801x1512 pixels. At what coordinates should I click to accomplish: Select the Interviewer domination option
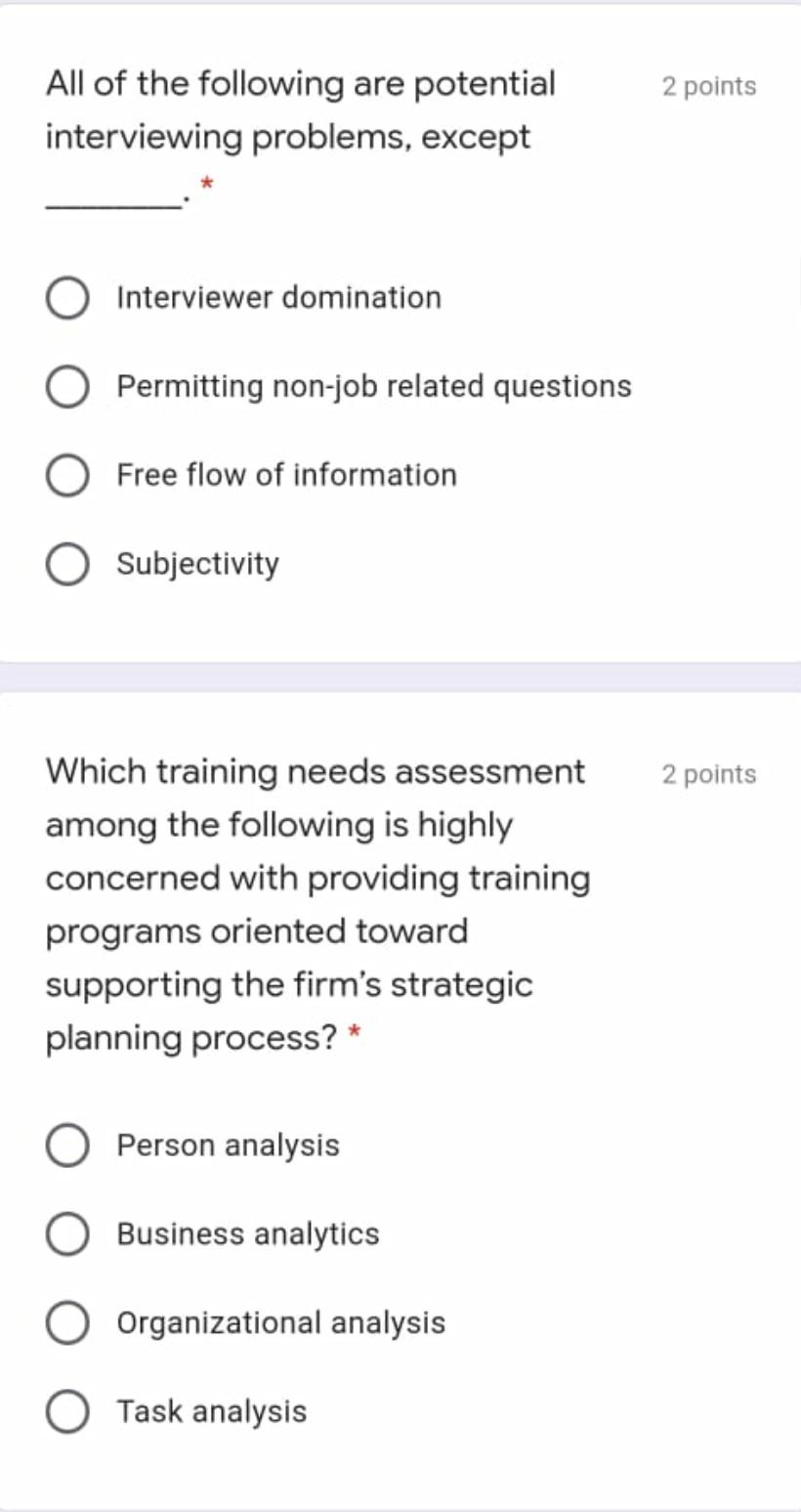(x=67, y=298)
